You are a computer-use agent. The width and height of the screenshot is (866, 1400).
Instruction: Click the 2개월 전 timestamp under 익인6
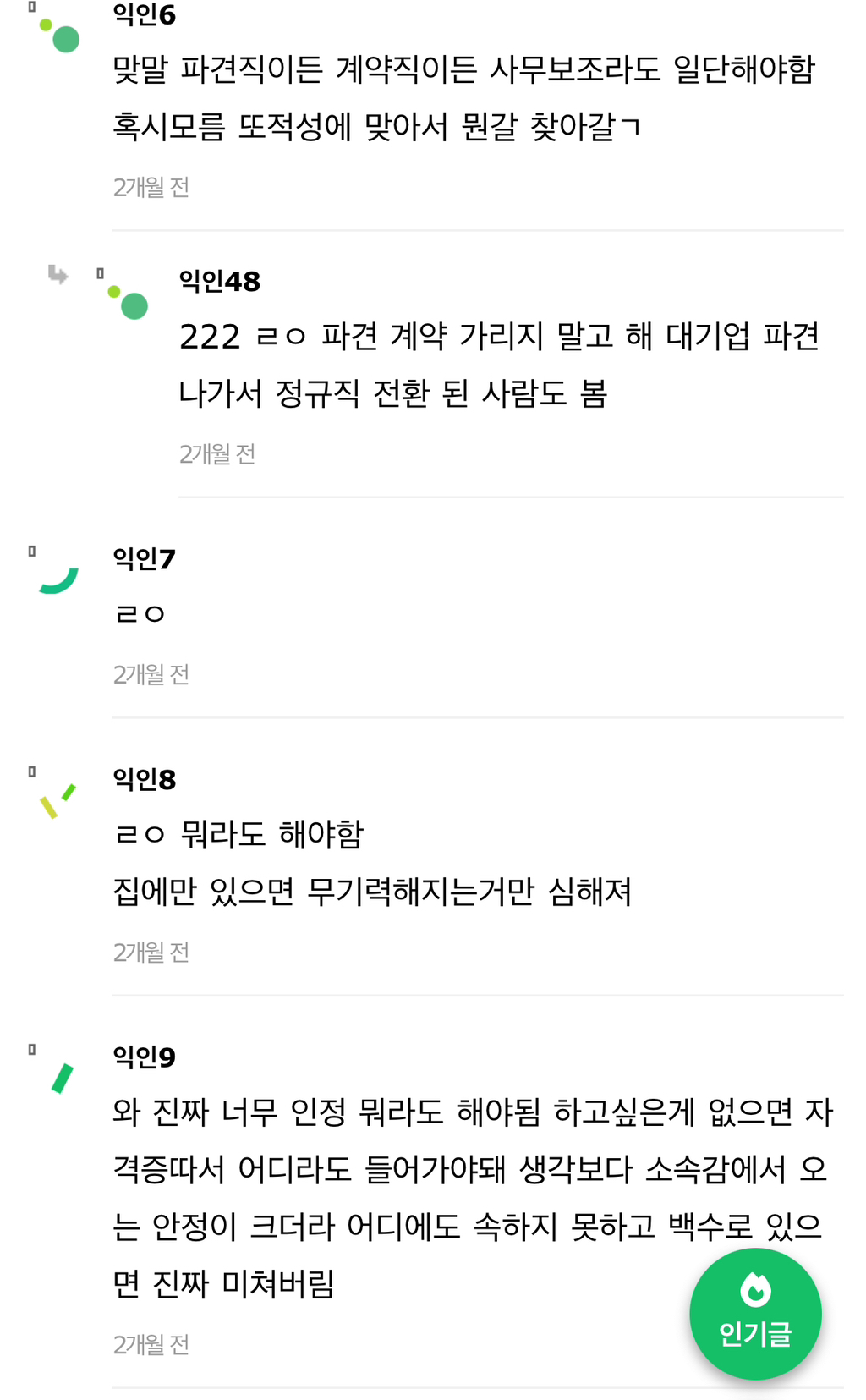[x=151, y=188]
